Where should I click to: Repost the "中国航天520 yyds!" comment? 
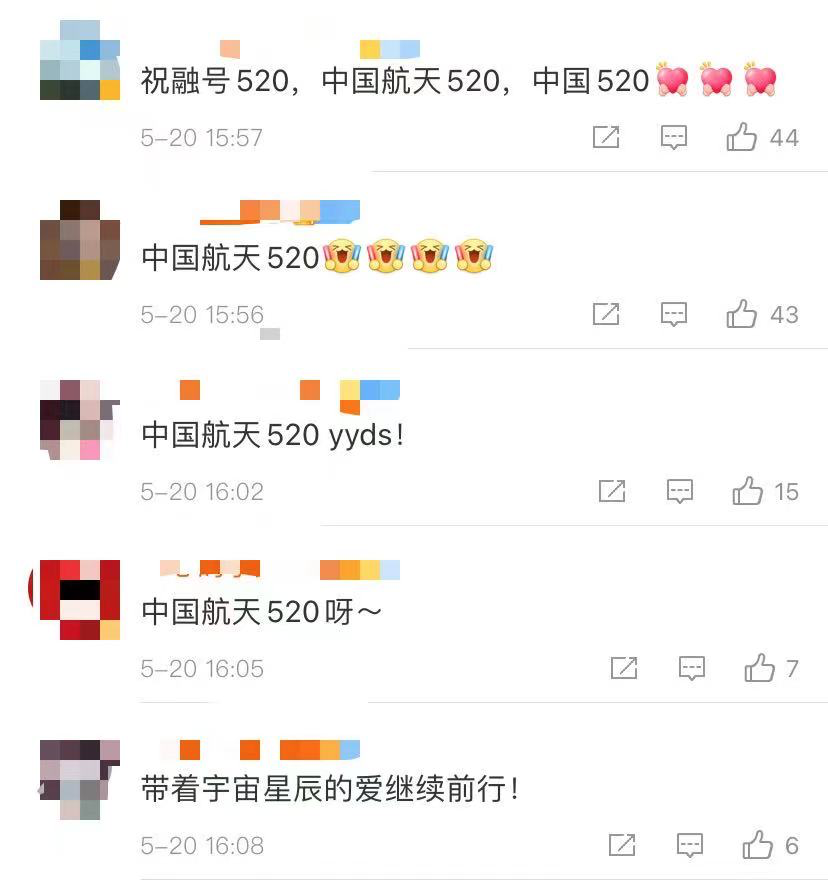coord(612,491)
